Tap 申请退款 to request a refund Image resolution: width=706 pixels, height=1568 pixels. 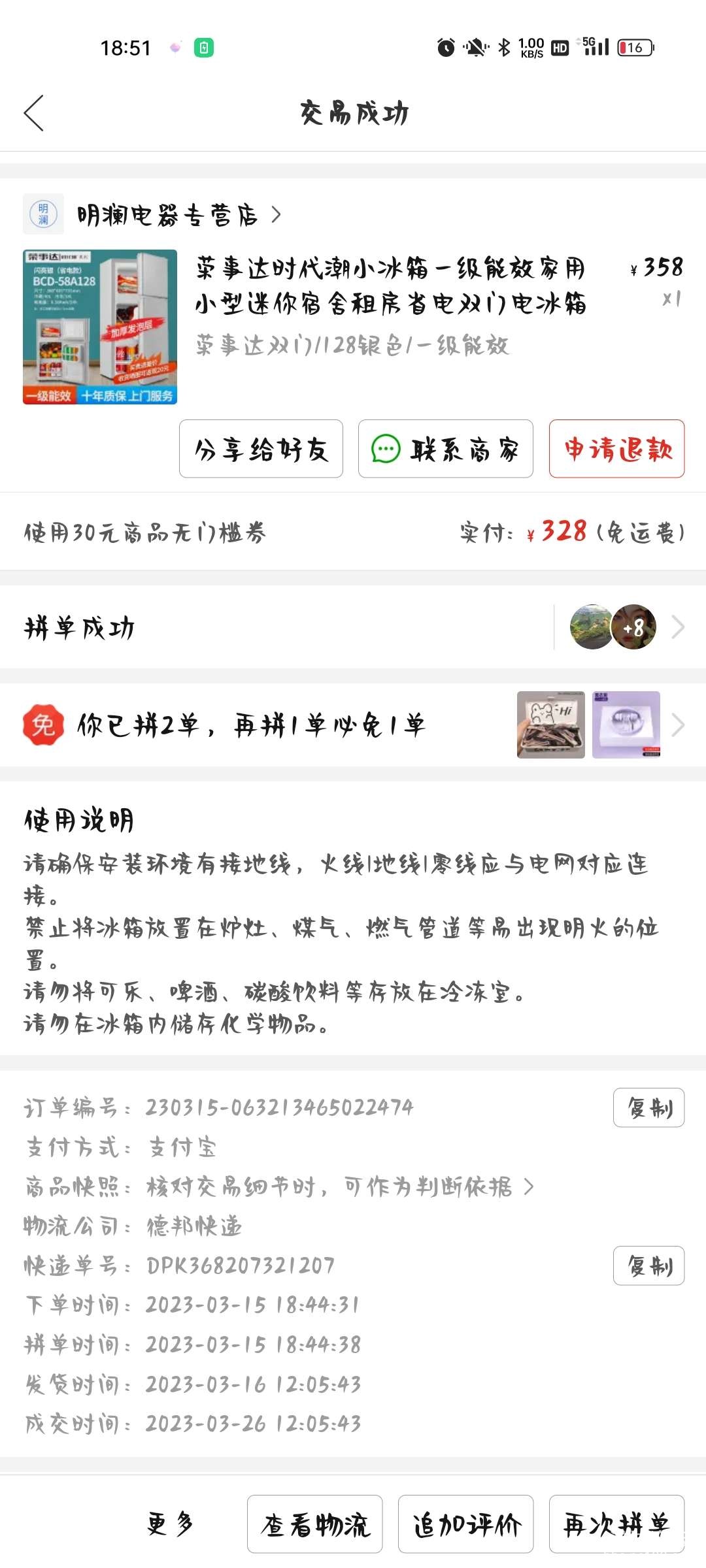point(616,449)
